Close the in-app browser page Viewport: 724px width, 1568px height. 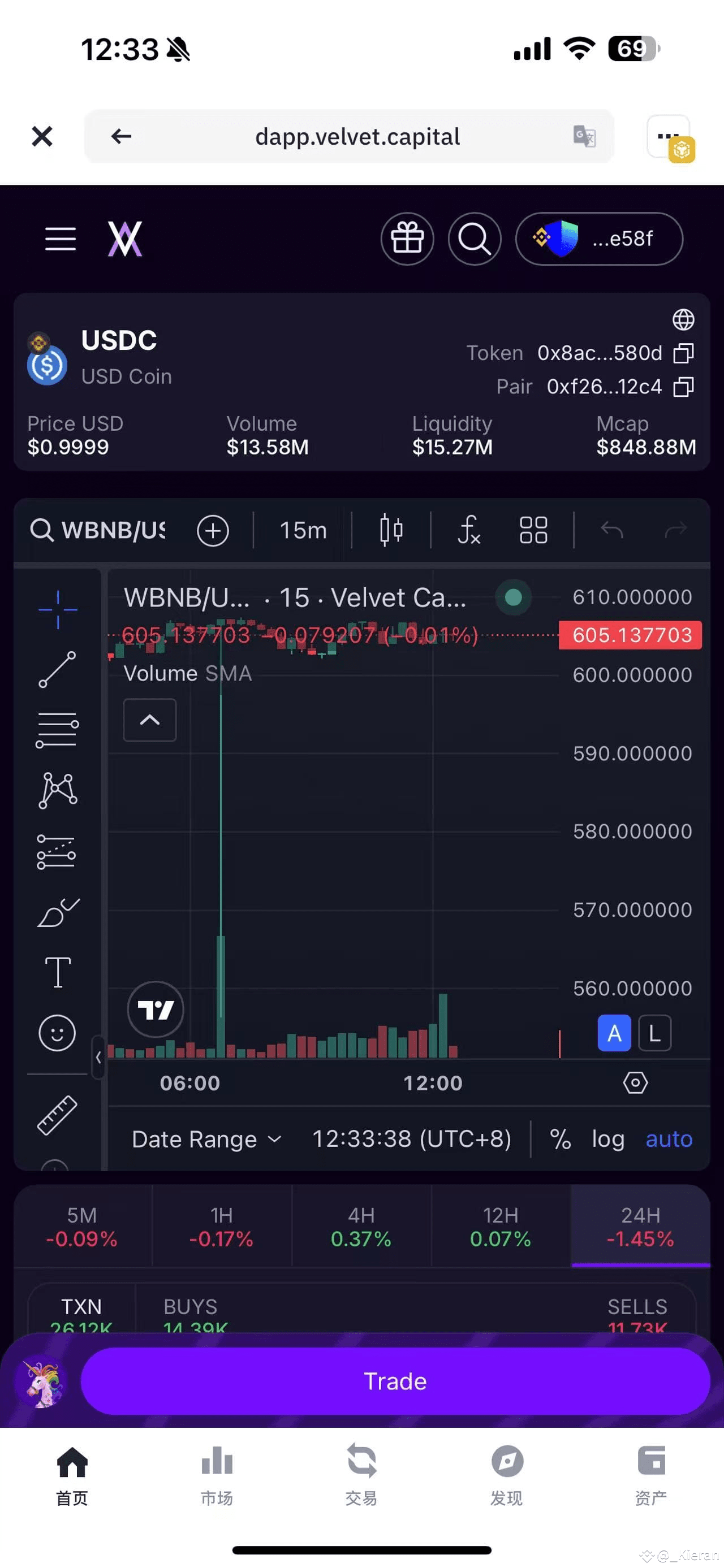point(42,136)
